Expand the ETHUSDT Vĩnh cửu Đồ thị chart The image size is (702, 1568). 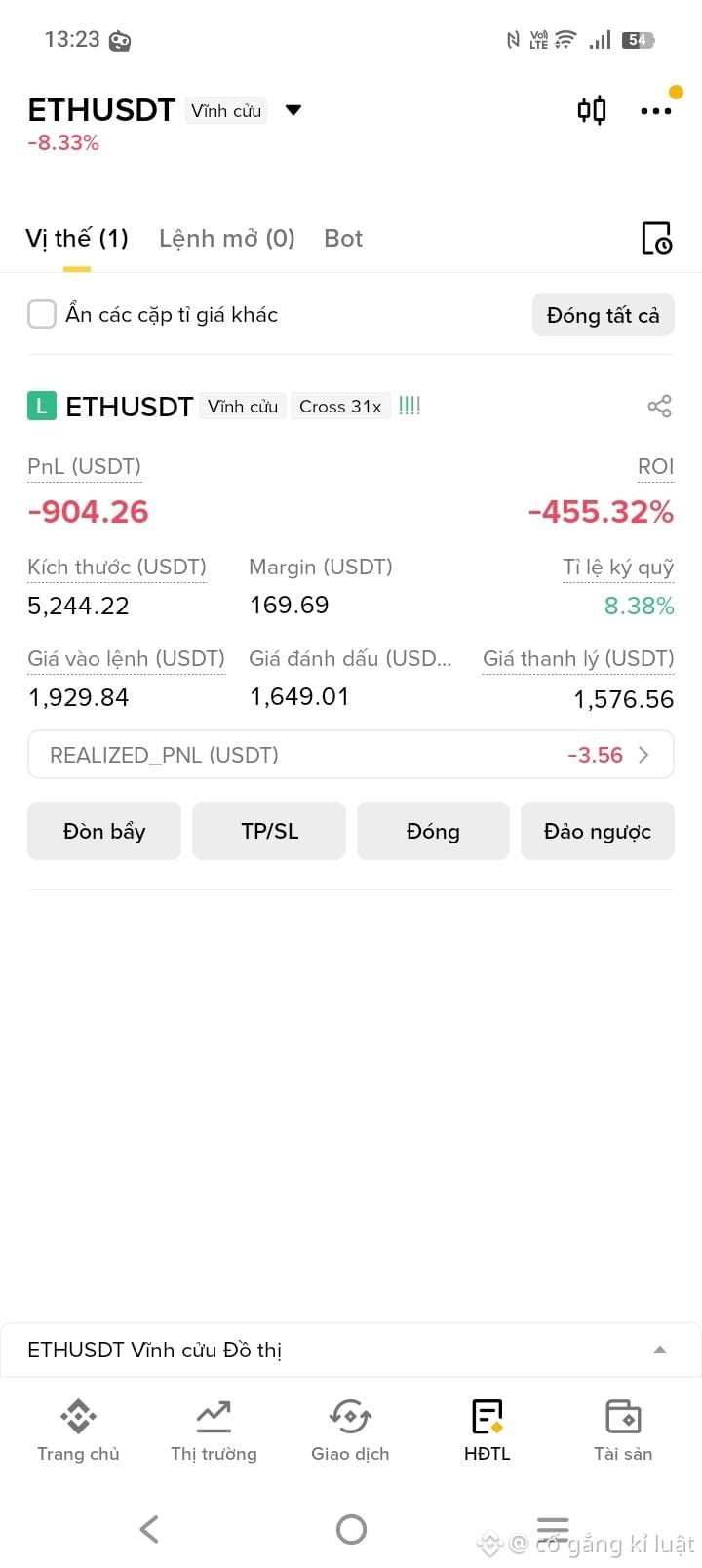click(x=351, y=1350)
